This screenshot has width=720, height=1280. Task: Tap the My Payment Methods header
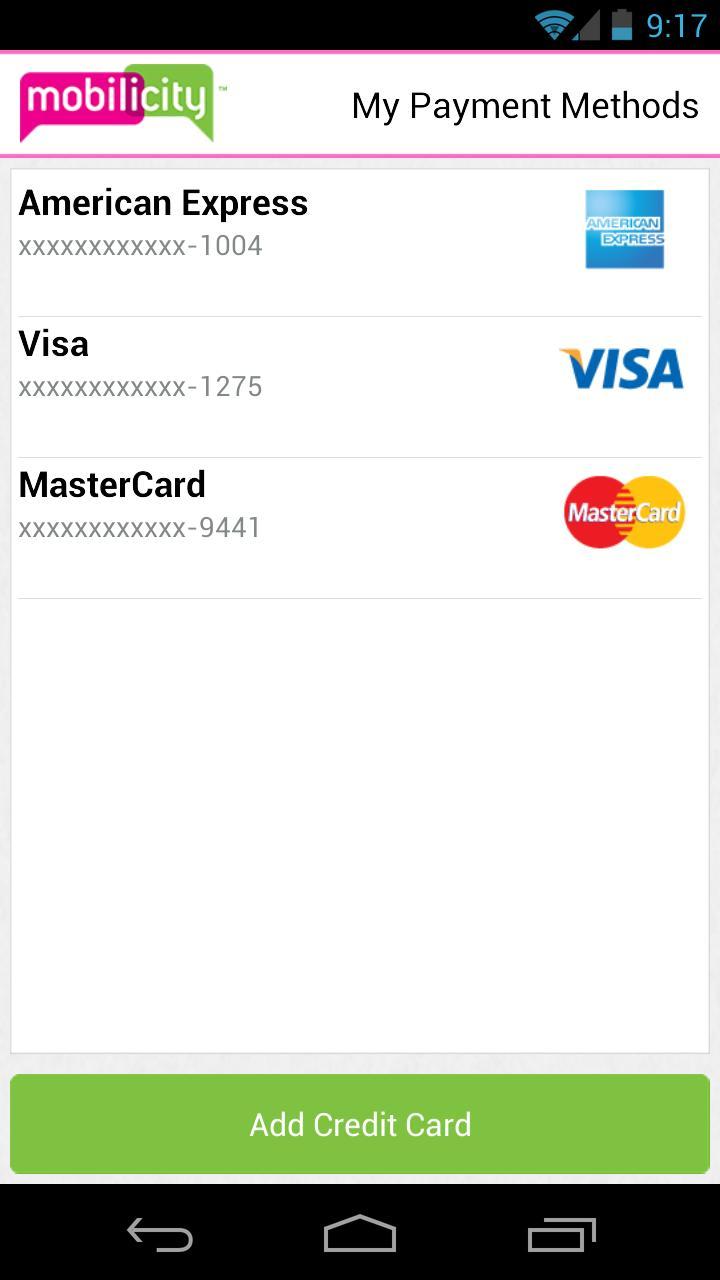point(524,104)
